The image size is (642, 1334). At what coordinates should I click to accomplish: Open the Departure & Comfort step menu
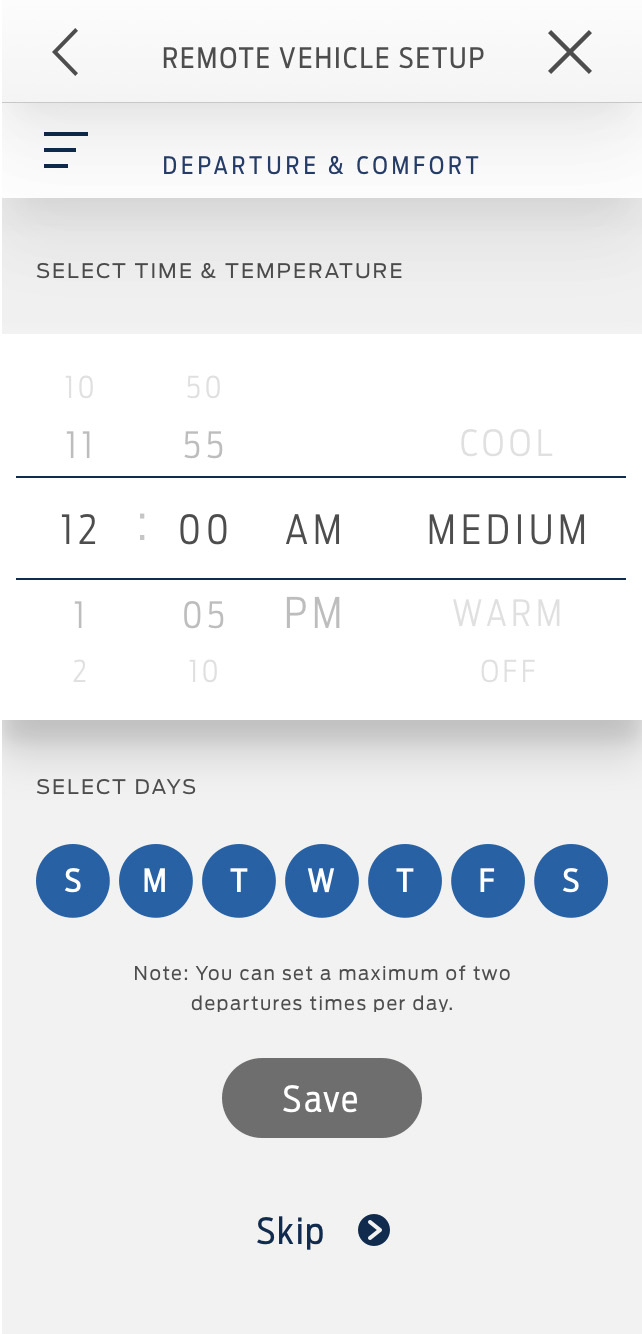click(66, 150)
